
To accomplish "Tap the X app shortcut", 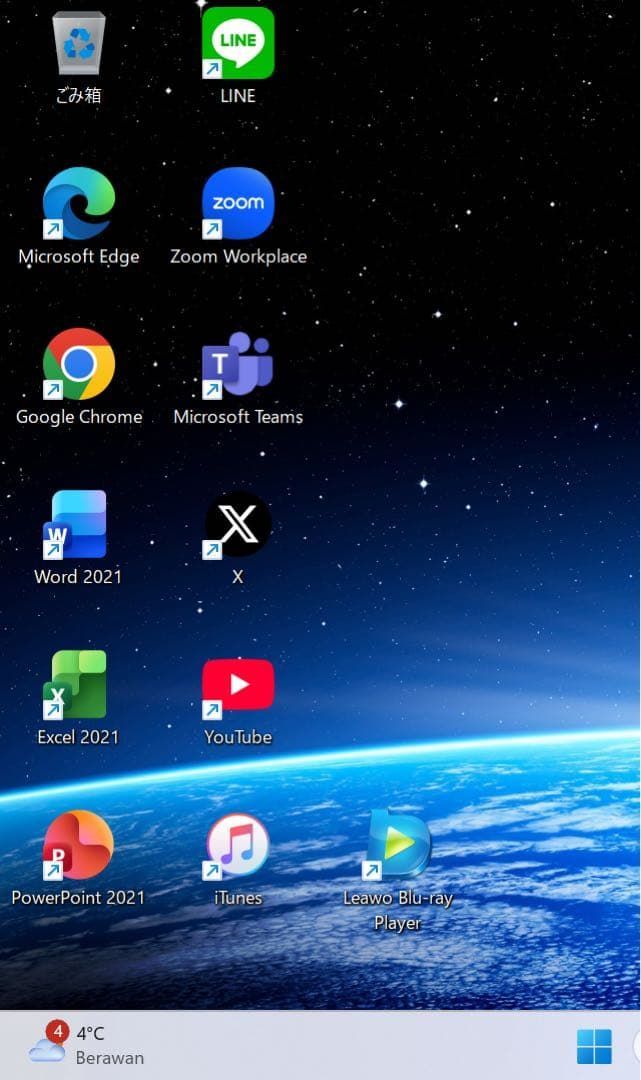I will point(238,524).
